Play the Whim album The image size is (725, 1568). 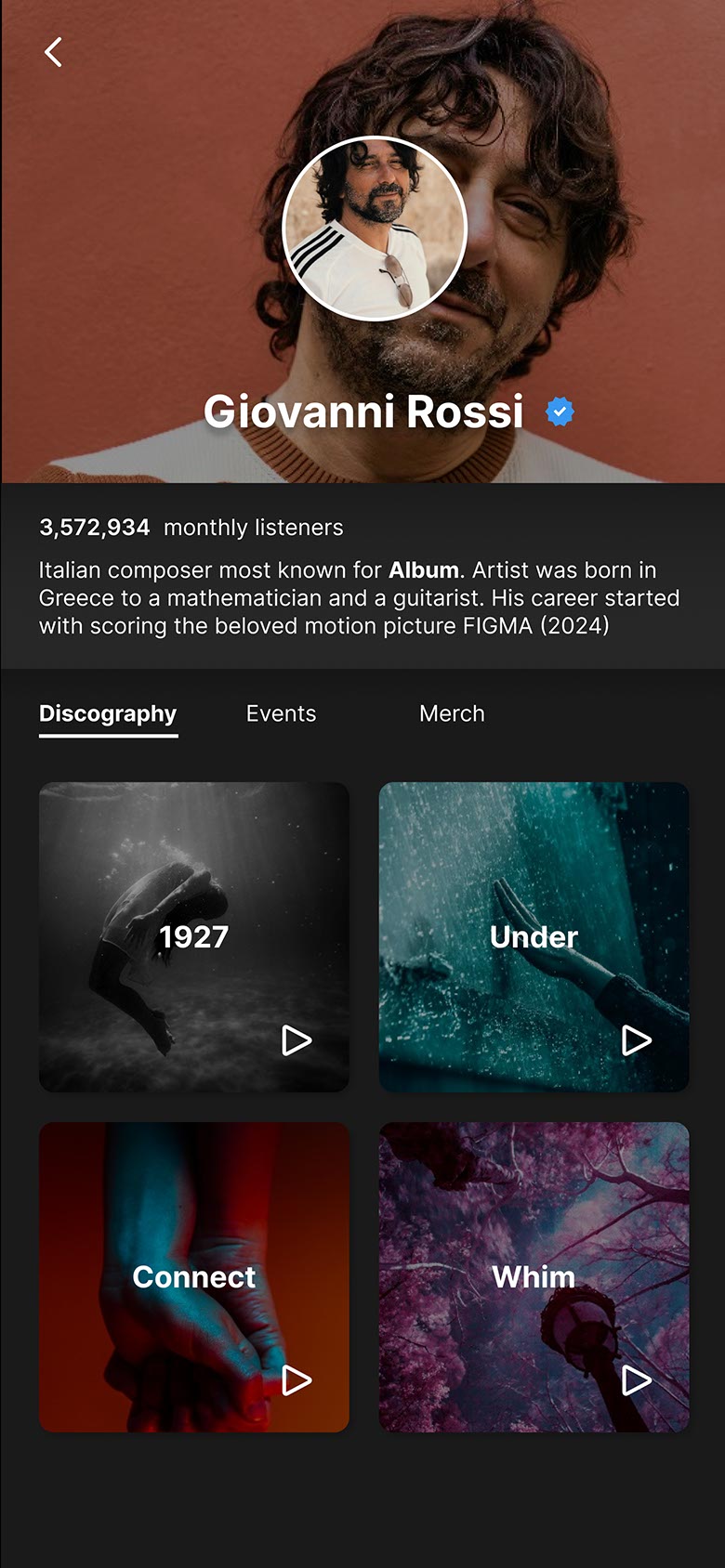[x=637, y=1380]
